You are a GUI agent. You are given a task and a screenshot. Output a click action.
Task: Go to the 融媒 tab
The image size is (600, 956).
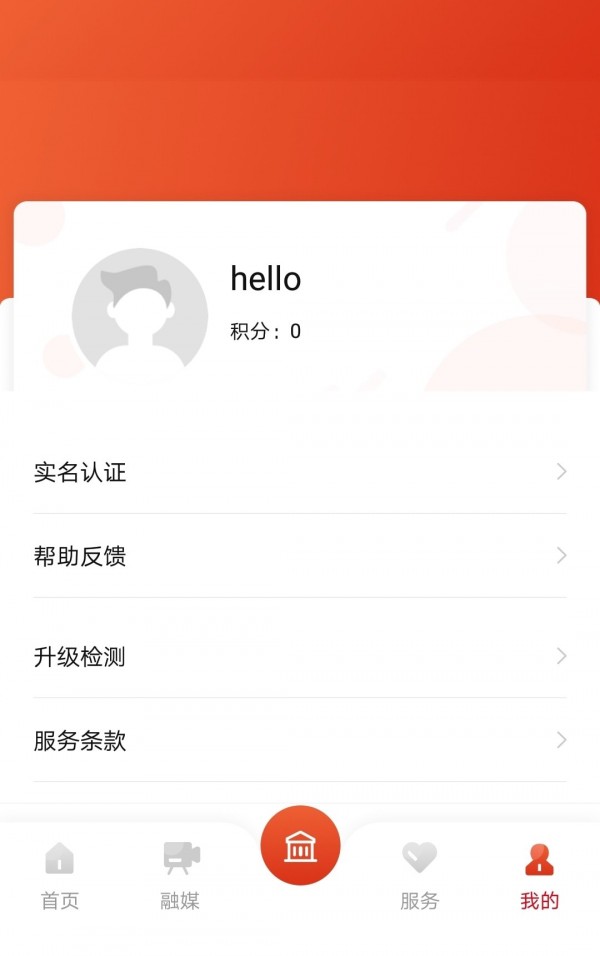pyautogui.click(x=180, y=875)
